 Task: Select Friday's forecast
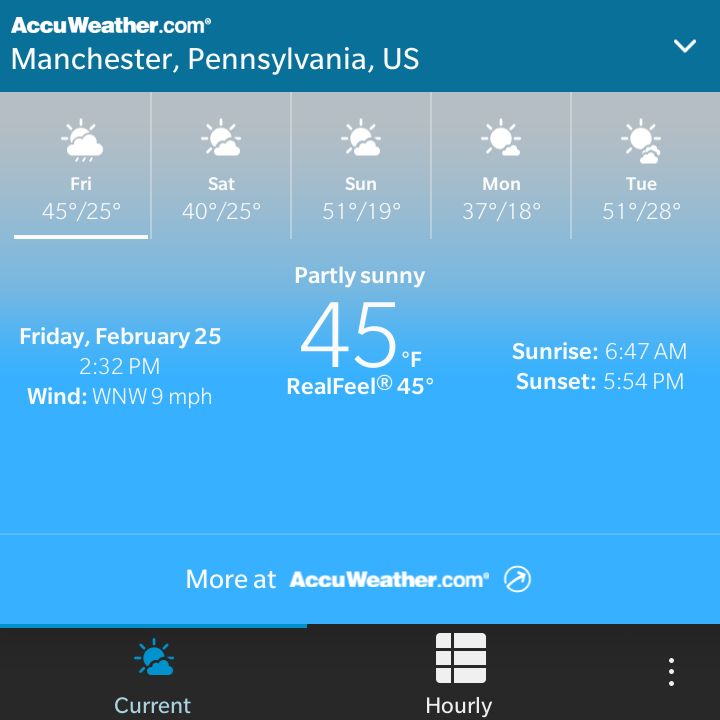coord(81,168)
